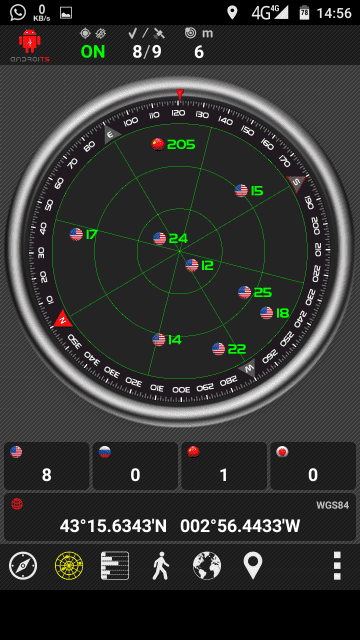Viewport: 360px width, 640px height.
Task: Select the satellite radar view
Action: pos(69,566)
